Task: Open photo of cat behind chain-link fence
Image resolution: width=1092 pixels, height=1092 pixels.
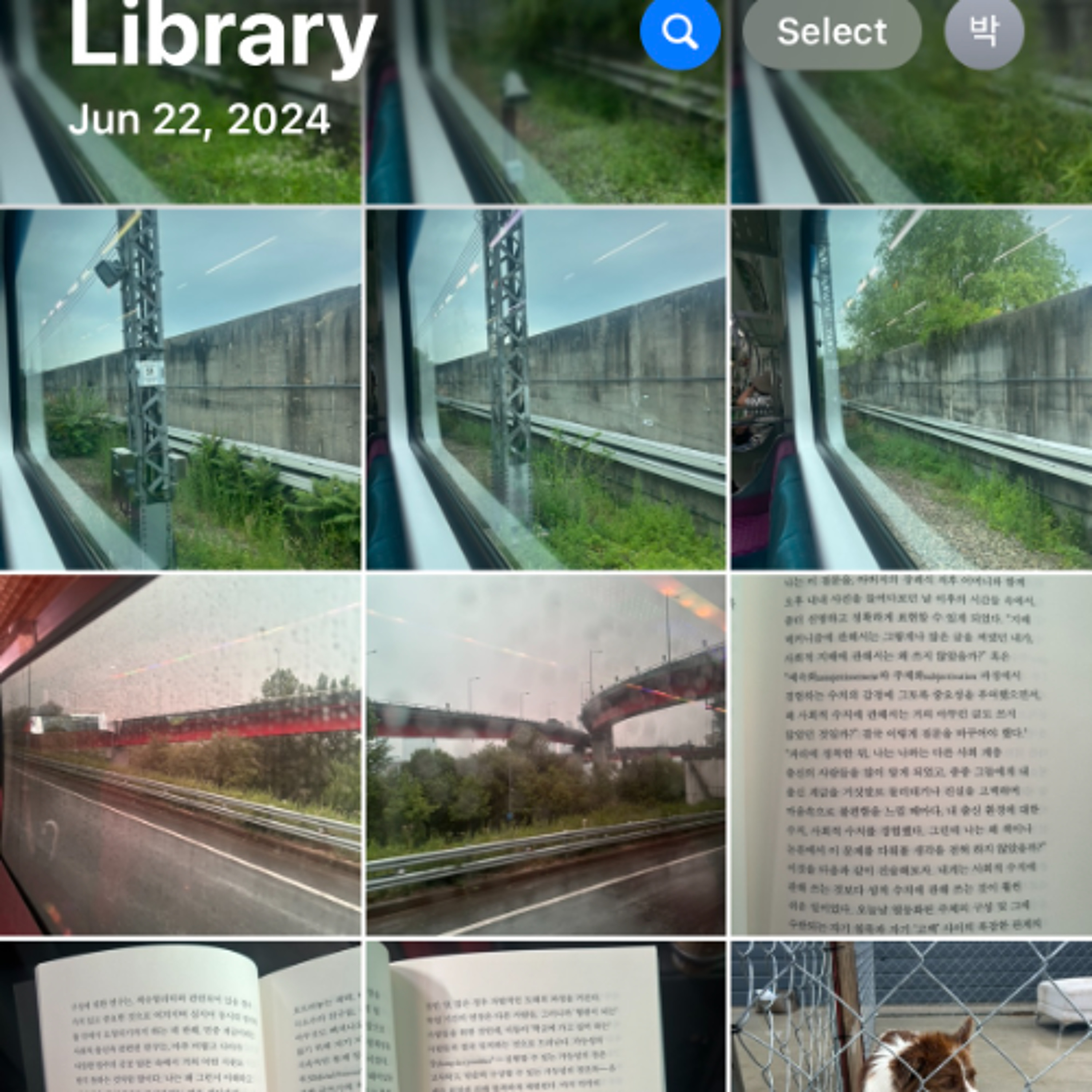Action: (911, 1016)
